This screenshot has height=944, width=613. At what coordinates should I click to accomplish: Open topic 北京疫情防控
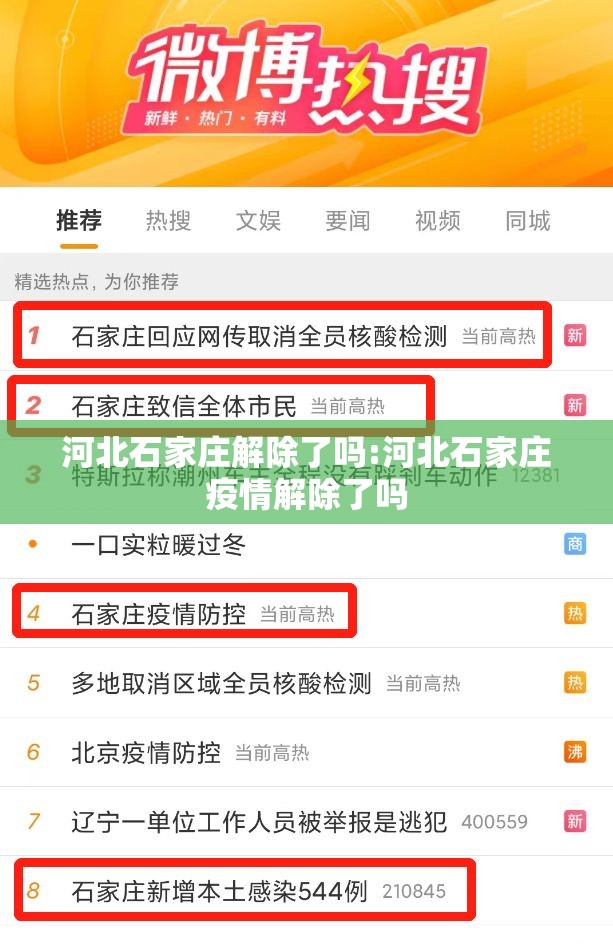[146, 753]
